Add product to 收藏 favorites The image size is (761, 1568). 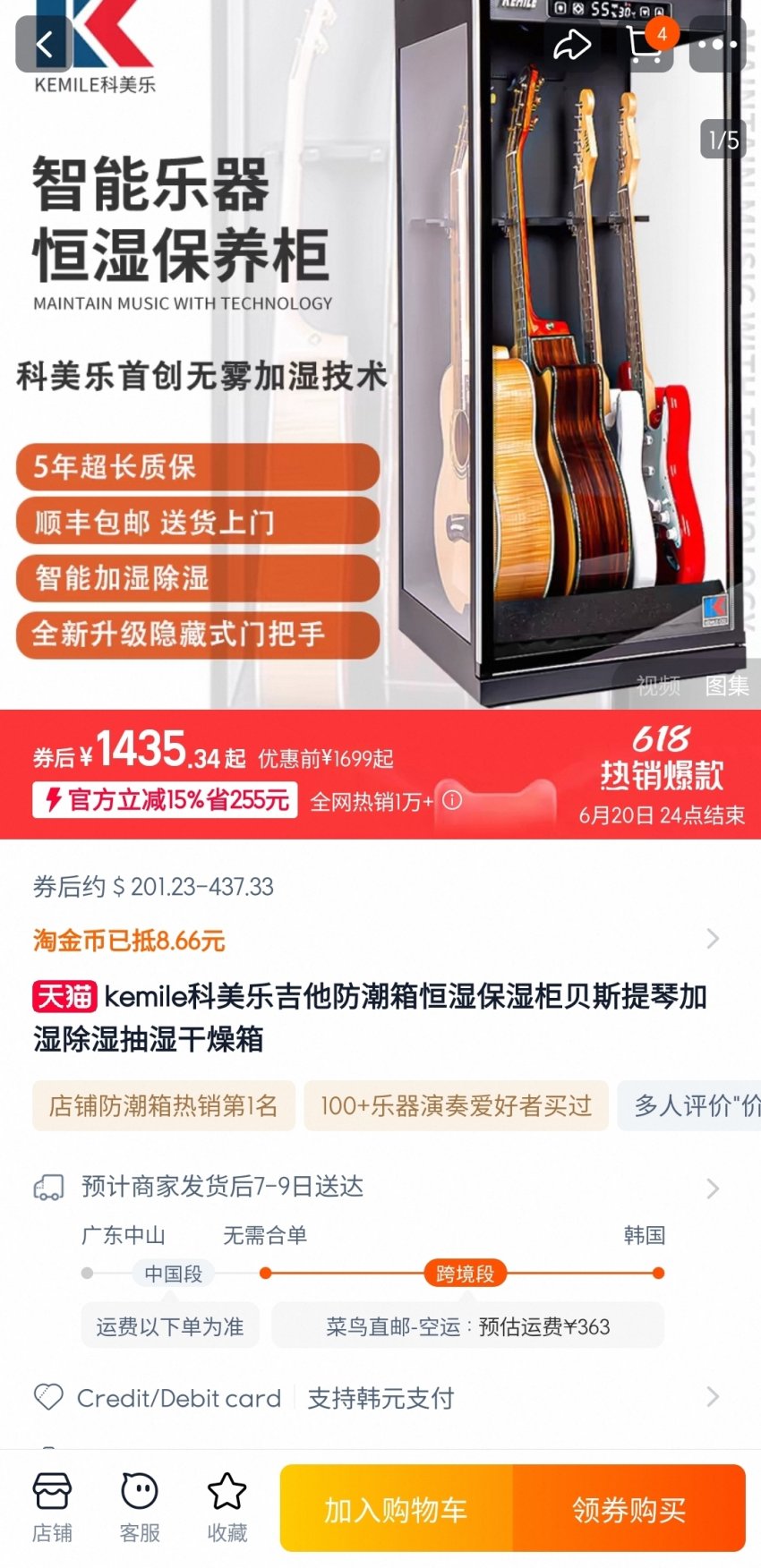tap(227, 1507)
